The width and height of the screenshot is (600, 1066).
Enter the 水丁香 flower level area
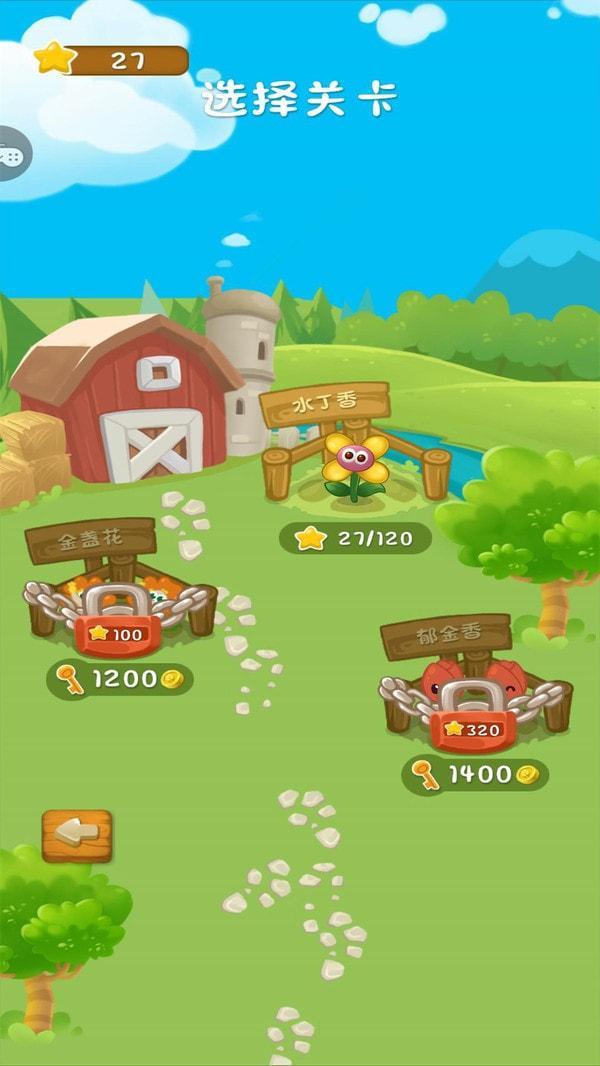tap(355, 443)
